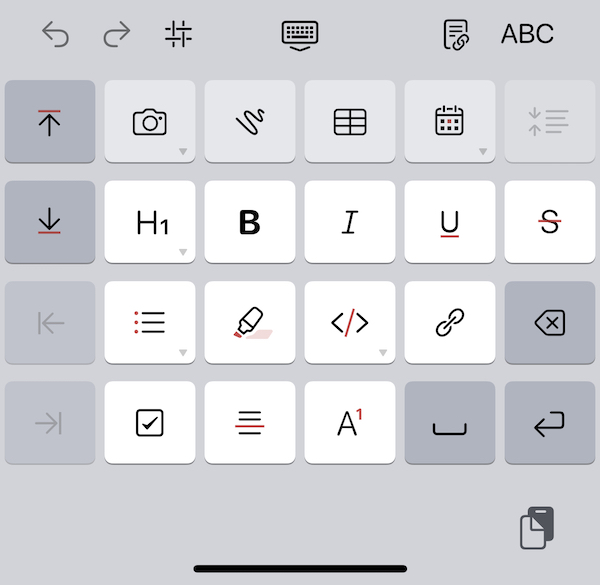
Task: Add a hyperlink
Action: pos(450,322)
